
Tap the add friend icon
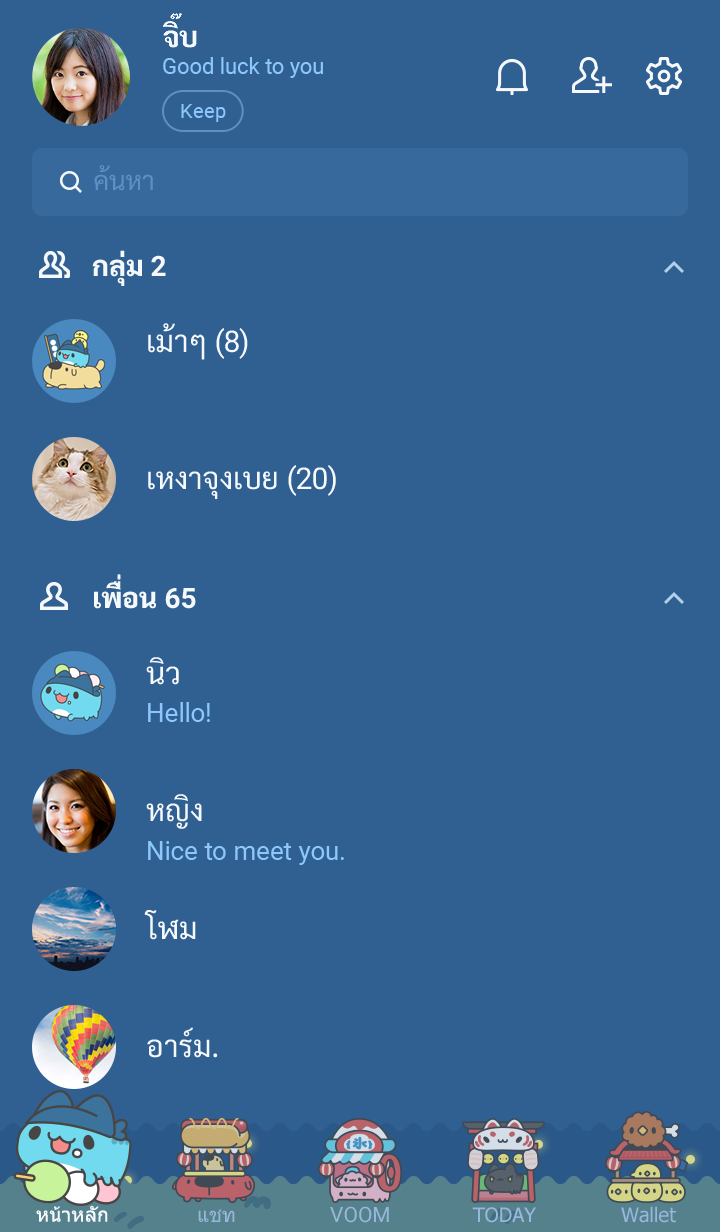[x=590, y=77]
